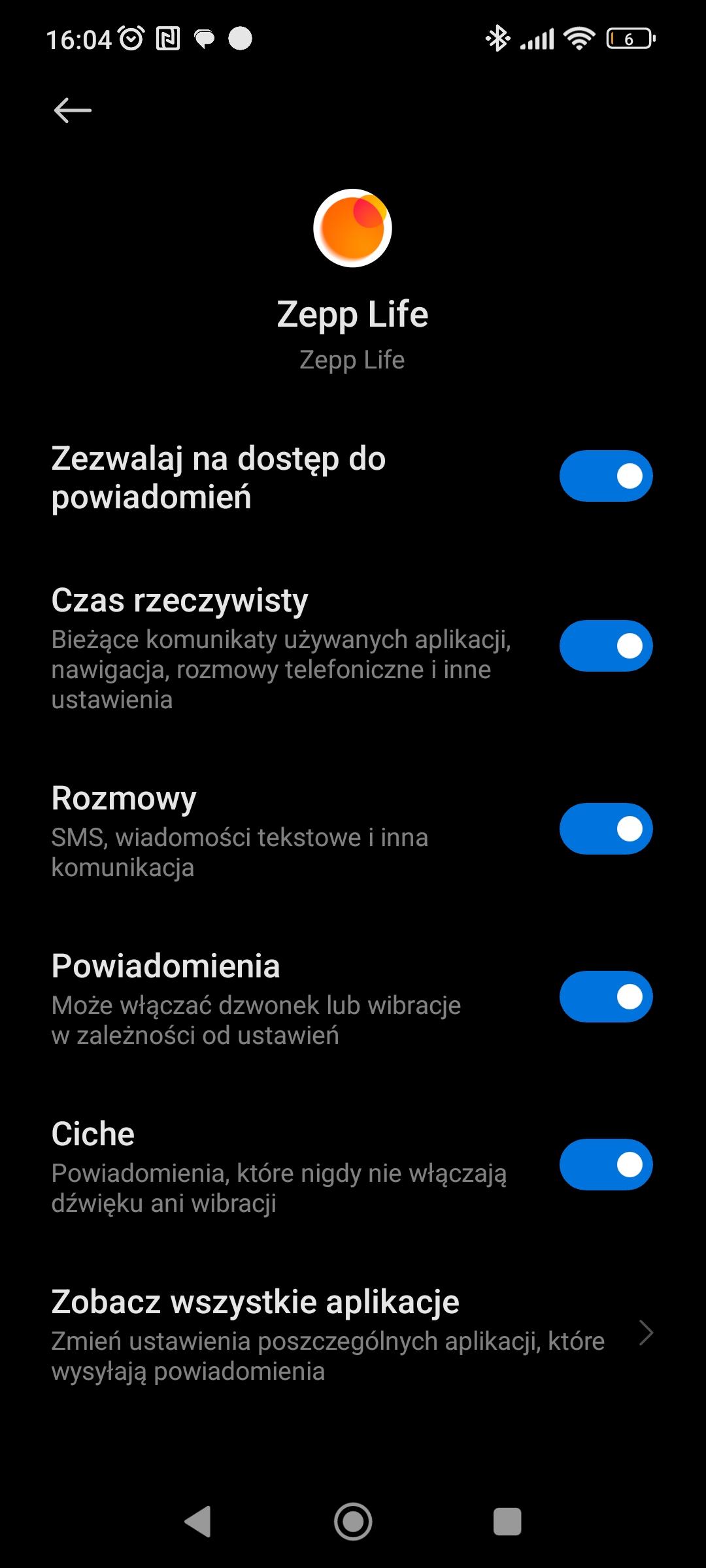Disable the Ciche notifications toggle

605,1165
